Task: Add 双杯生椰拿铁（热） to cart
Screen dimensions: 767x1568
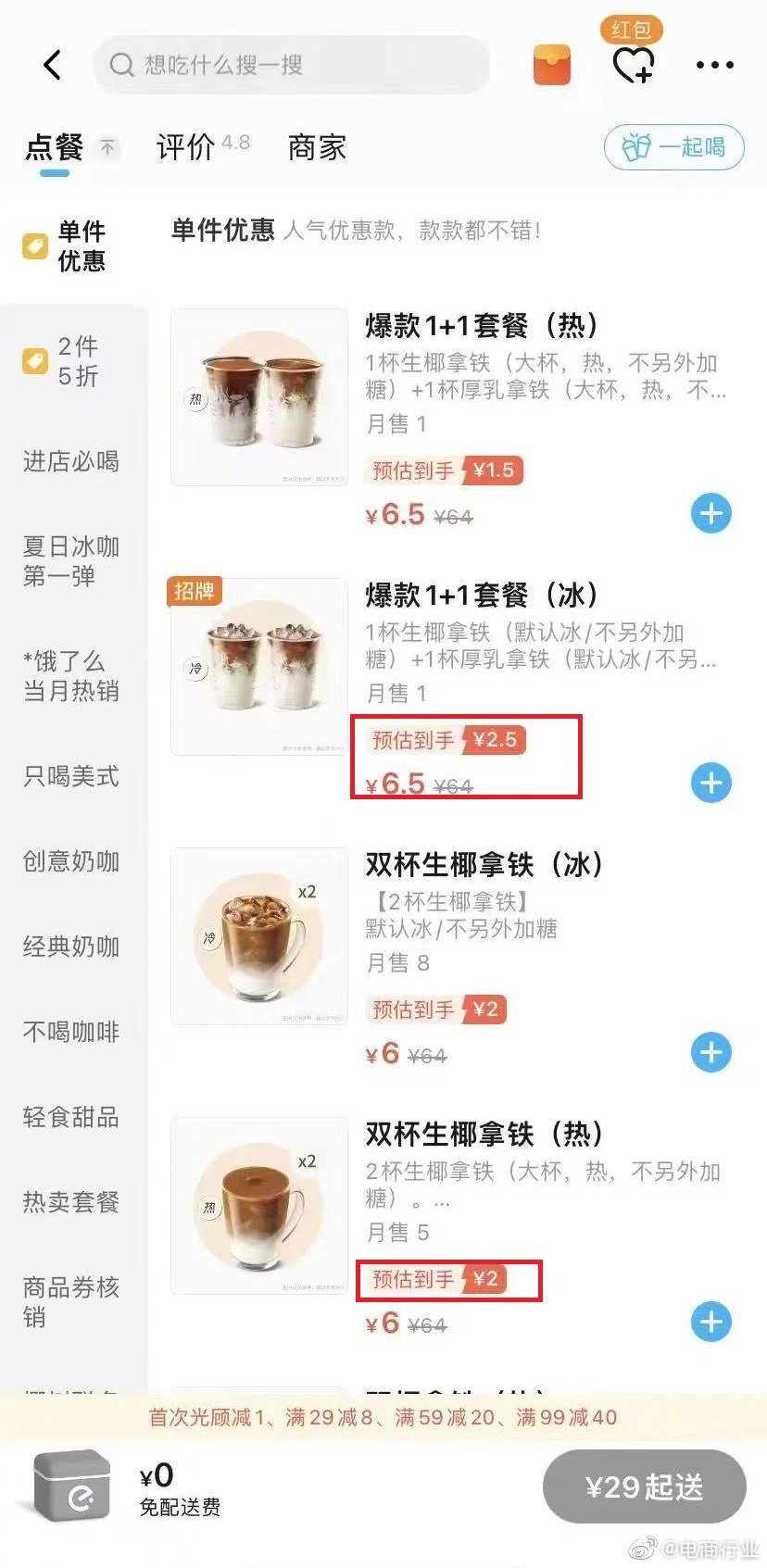Action: click(711, 1322)
